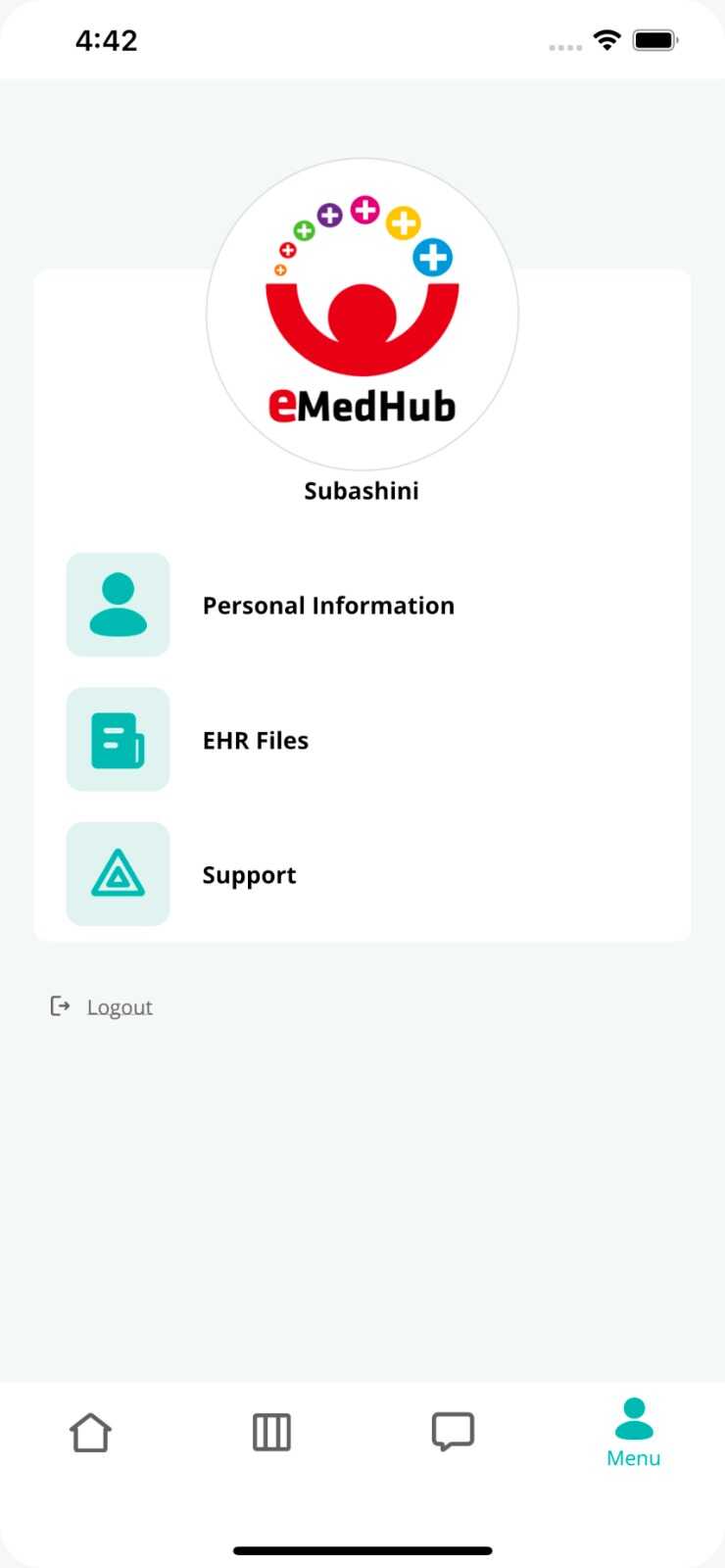Open Personal Information
Viewport: 725px width, 1568px height.
pyautogui.click(x=327, y=606)
